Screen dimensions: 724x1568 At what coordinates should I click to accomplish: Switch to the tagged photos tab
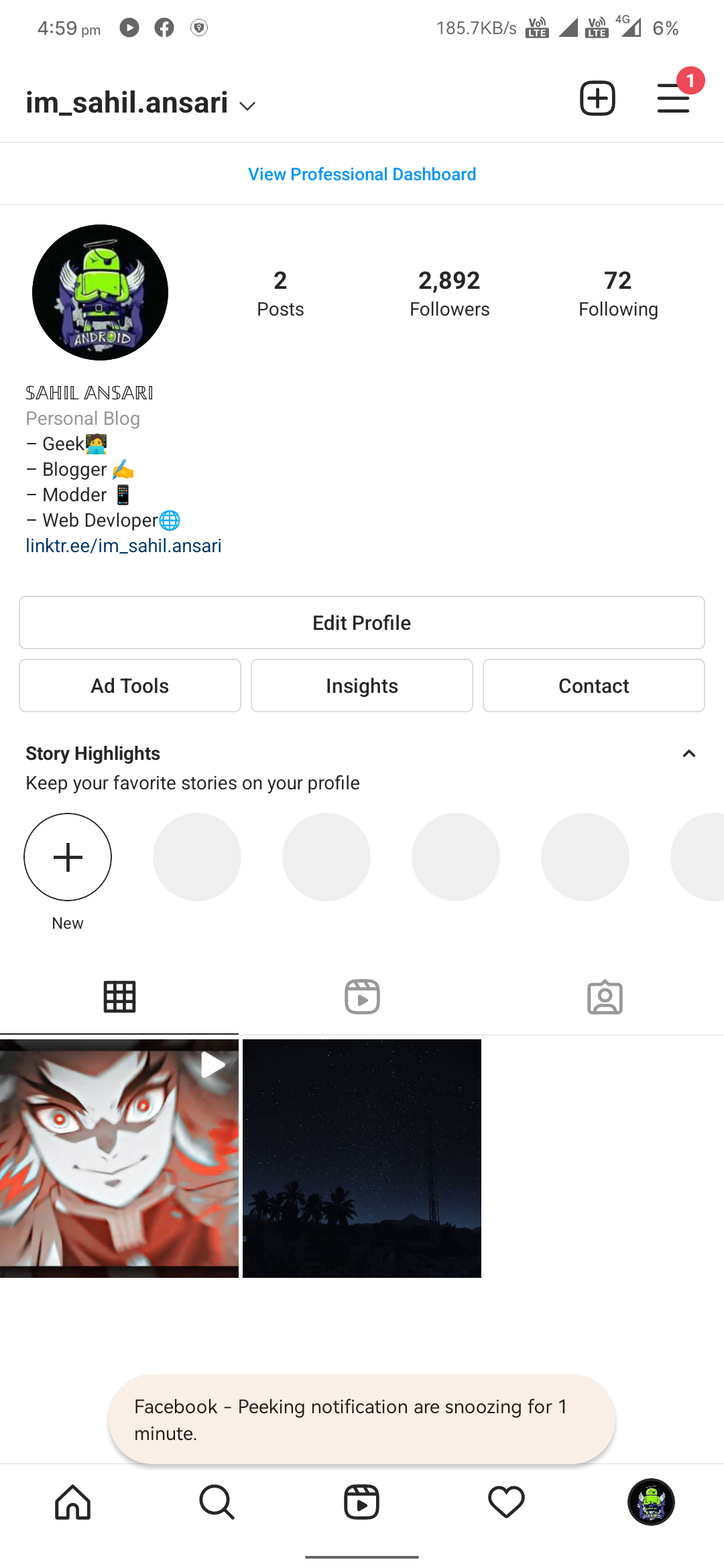(605, 996)
